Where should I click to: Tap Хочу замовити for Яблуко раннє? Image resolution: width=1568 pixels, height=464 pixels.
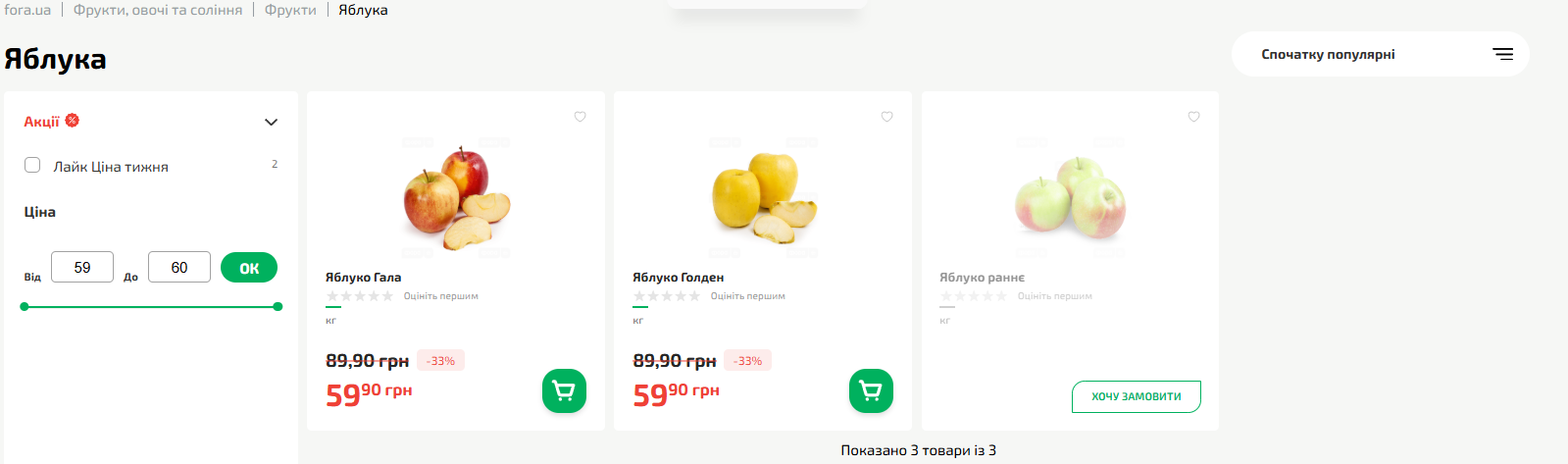tap(1136, 396)
